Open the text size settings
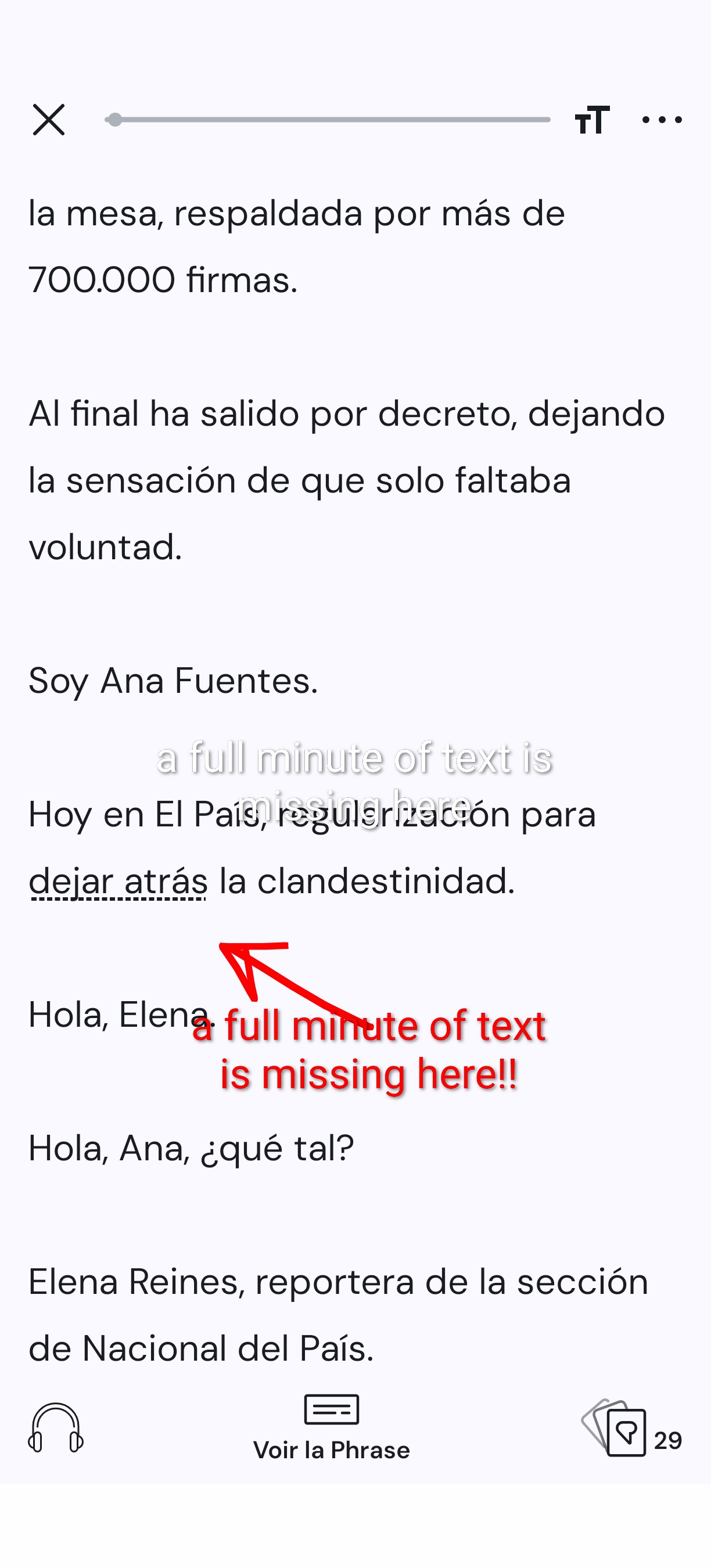This screenshot has width=711, height=1568. [x=592, y=119]
